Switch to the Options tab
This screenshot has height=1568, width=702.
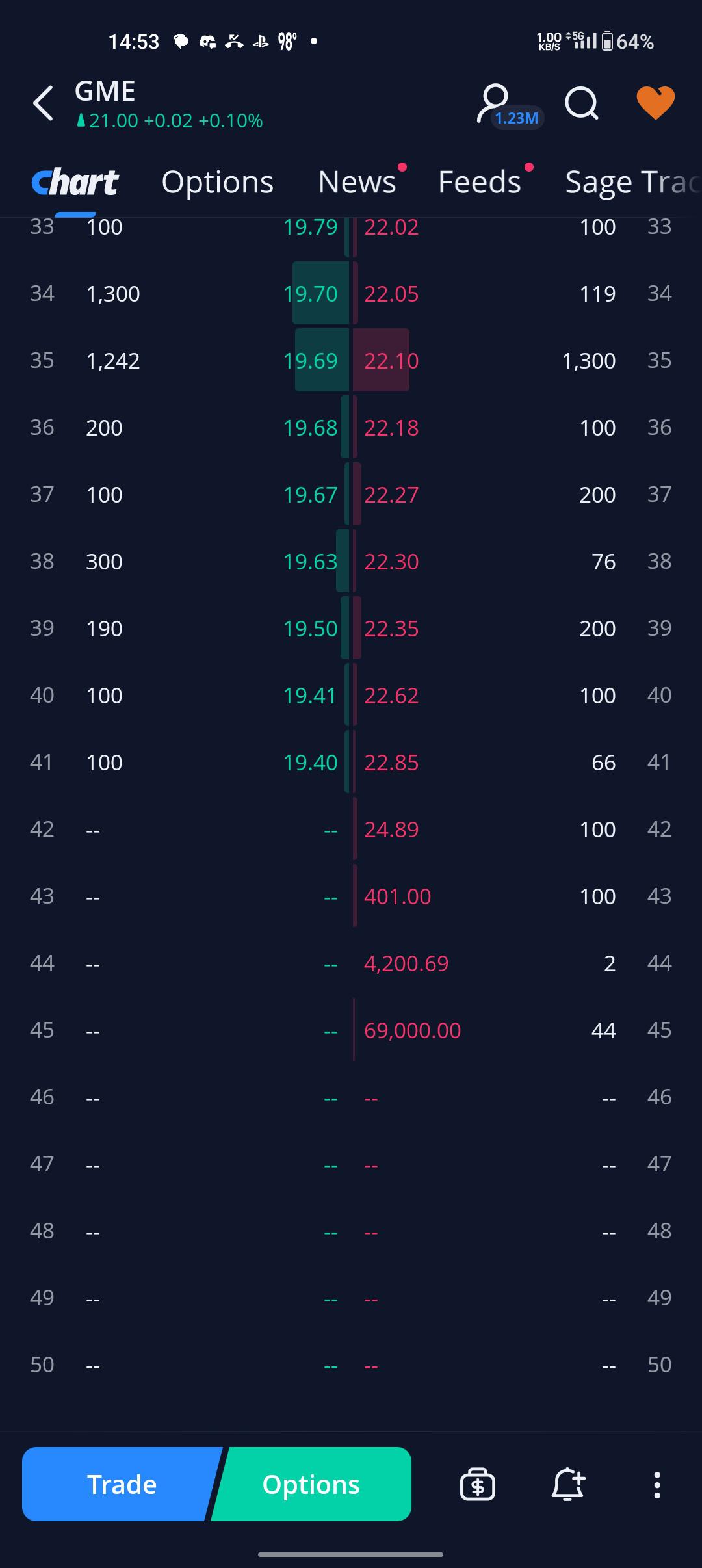217,182
